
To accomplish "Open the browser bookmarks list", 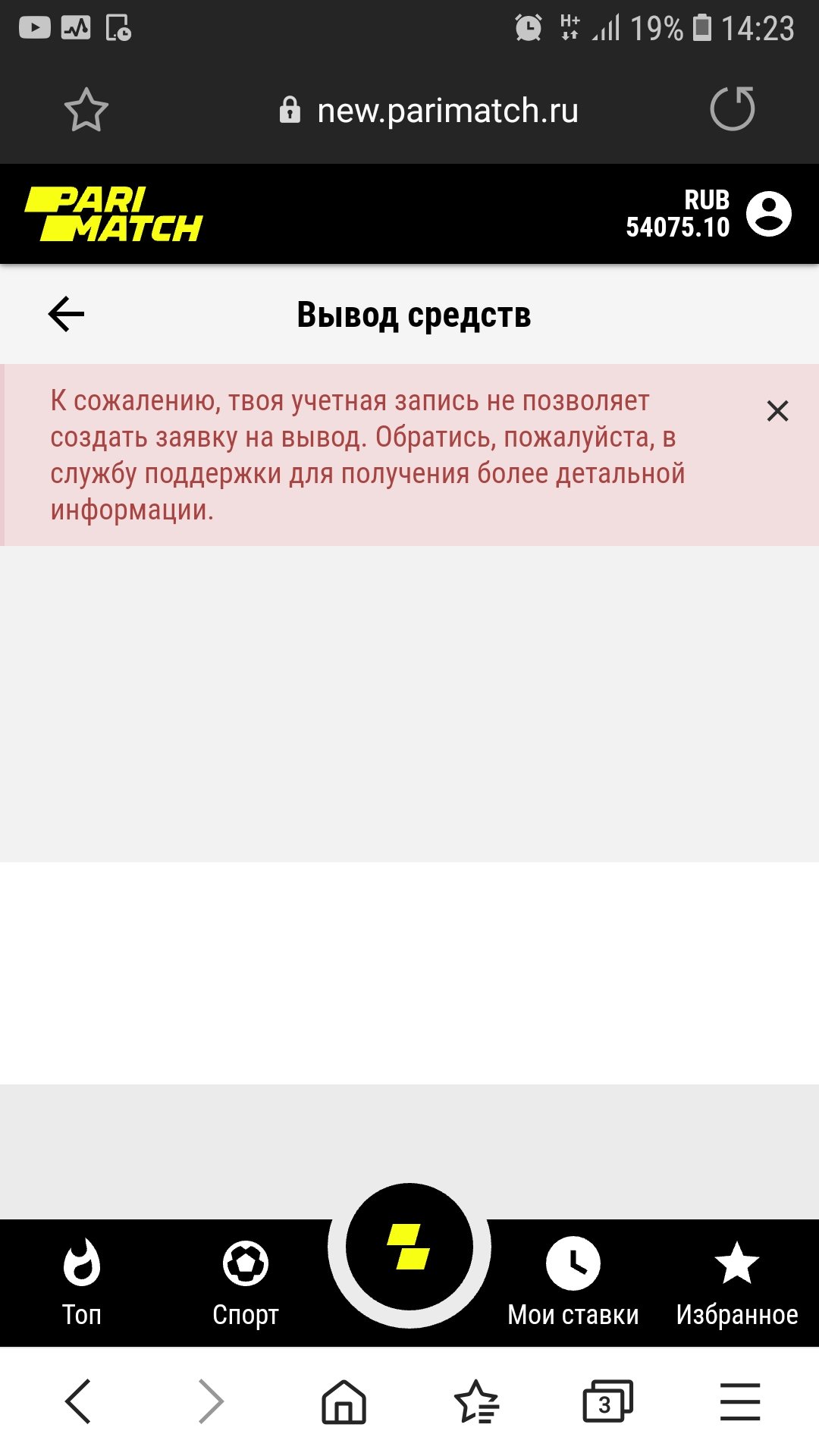I will (476, 1401).
